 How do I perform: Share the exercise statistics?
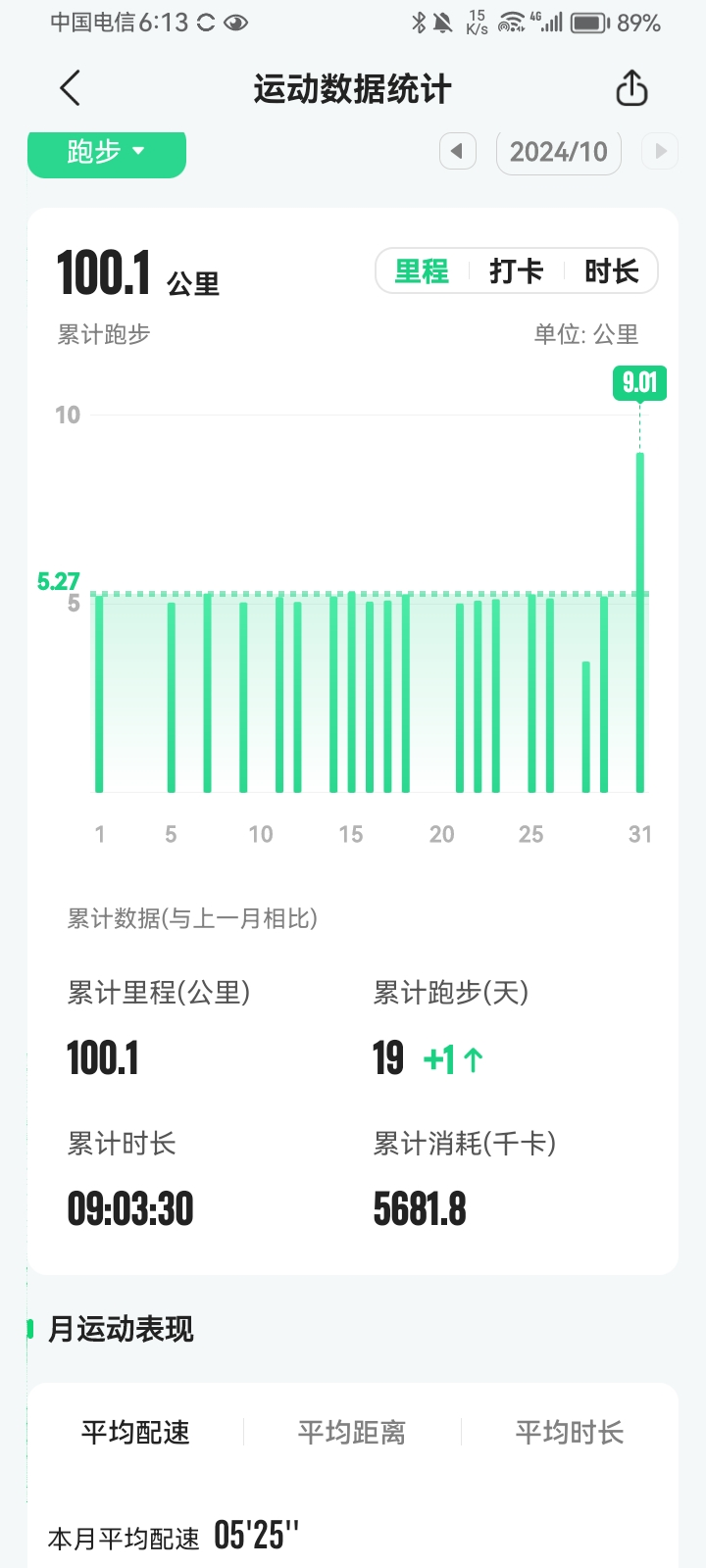click(x=631, y=89)
